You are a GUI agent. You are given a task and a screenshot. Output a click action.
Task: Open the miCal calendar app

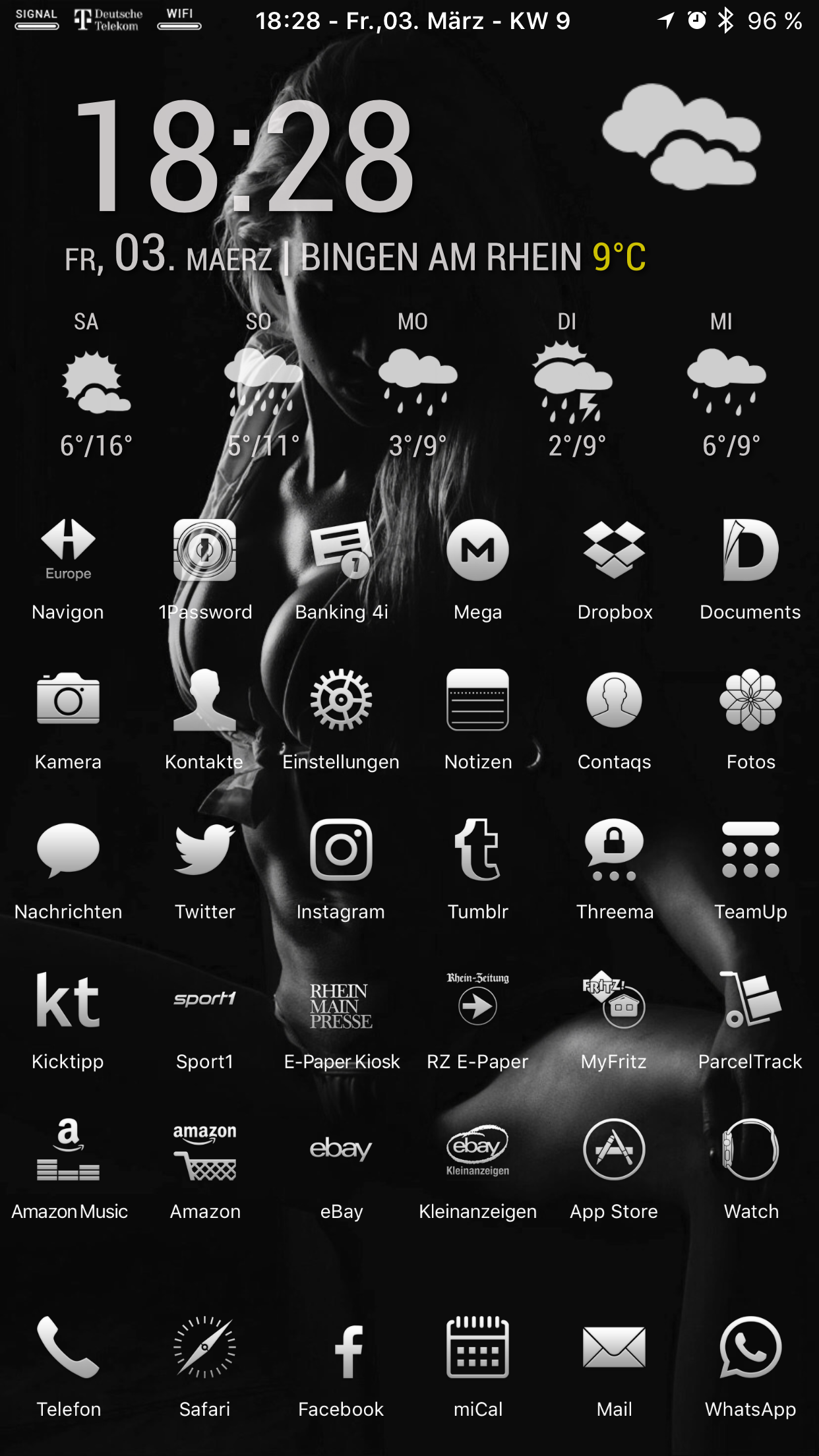point(477,1347)
